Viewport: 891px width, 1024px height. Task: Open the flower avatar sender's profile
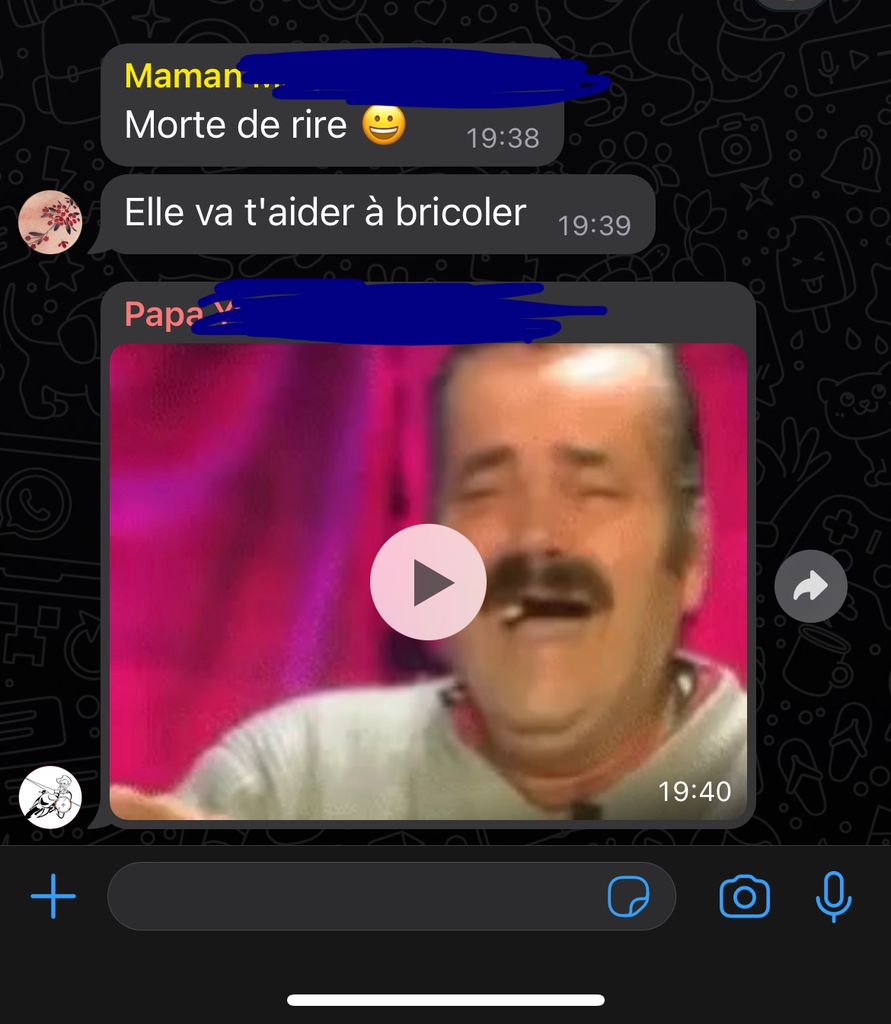point(50,222)
